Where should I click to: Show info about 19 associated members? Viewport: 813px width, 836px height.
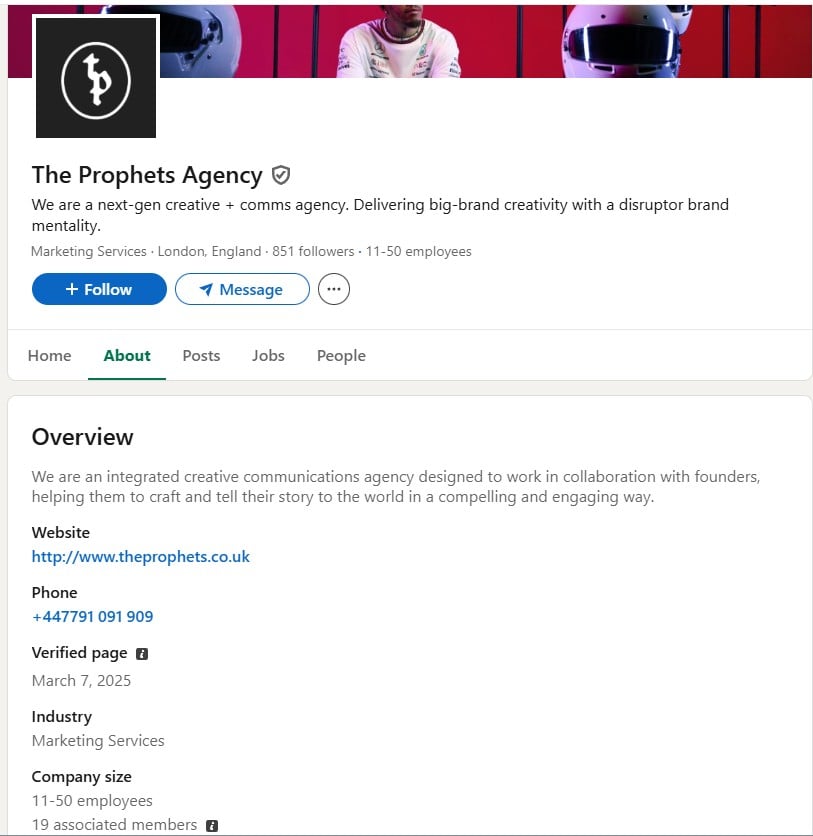click(x=212, y=826)
